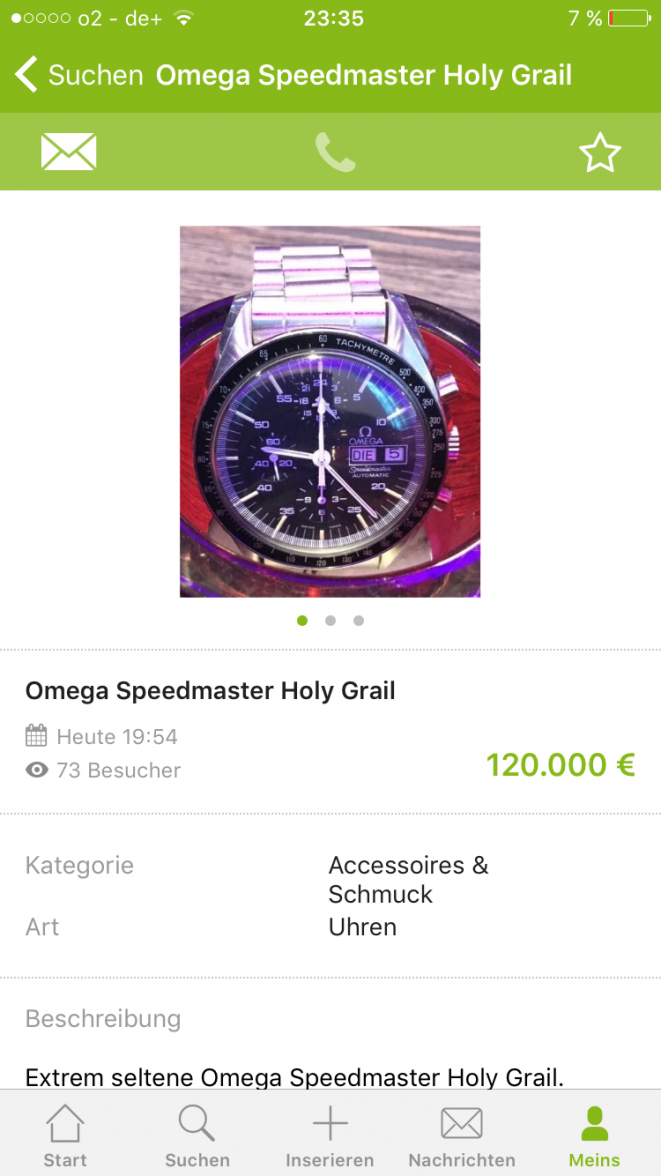
Task: Switch to the Start tab
Action: (x=65, y=1135)
